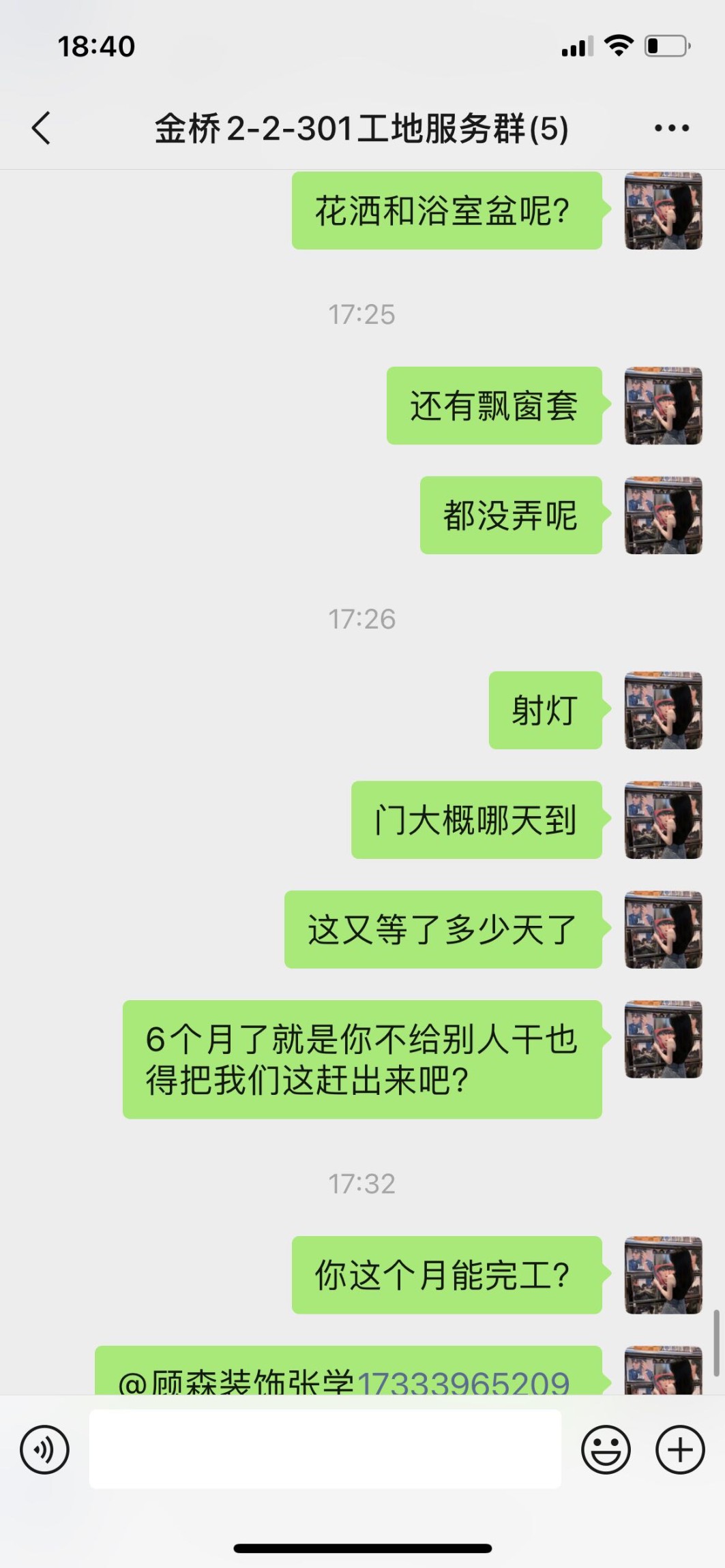Open the group chat info menu
This screenshot has height=1568, width=725.
671,127
